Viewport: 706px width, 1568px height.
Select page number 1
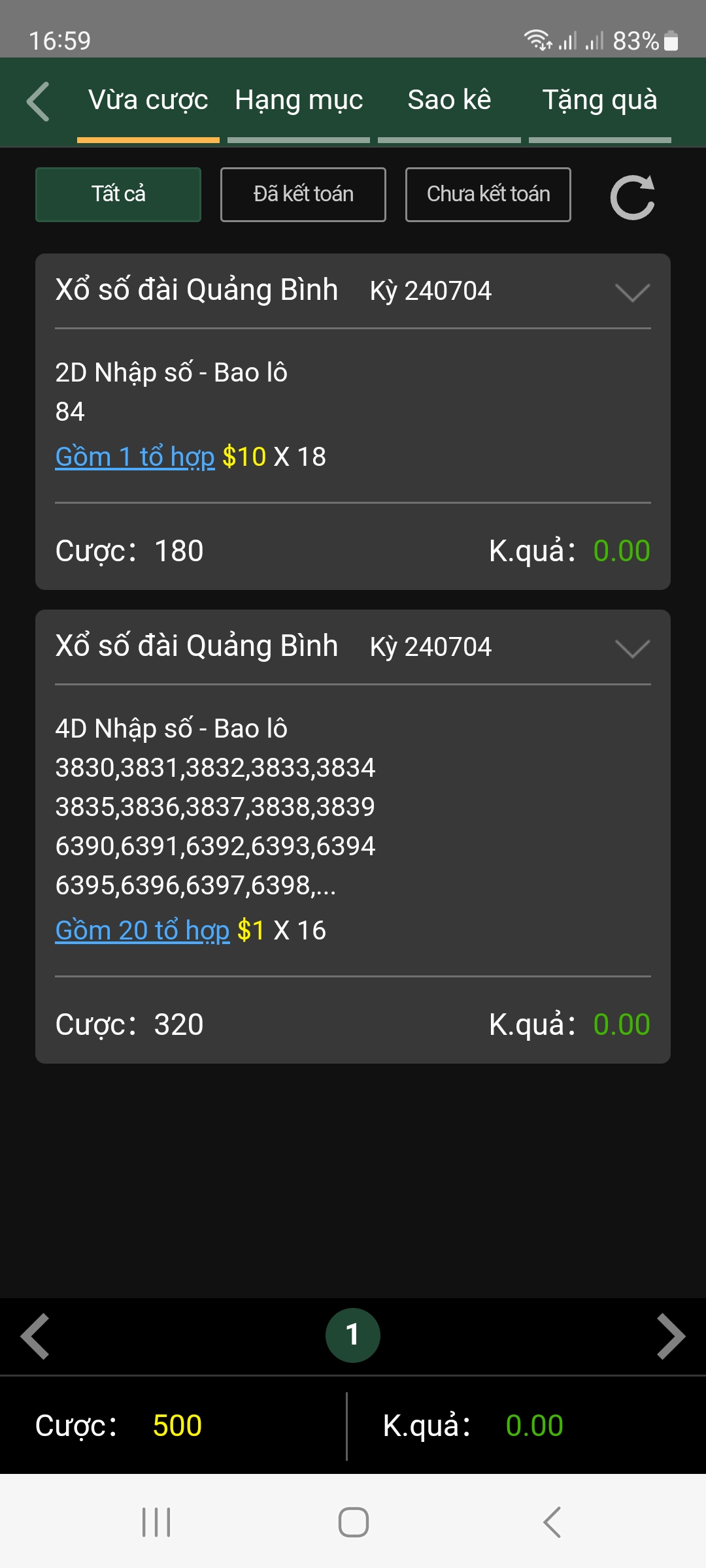click(353, 1335)
